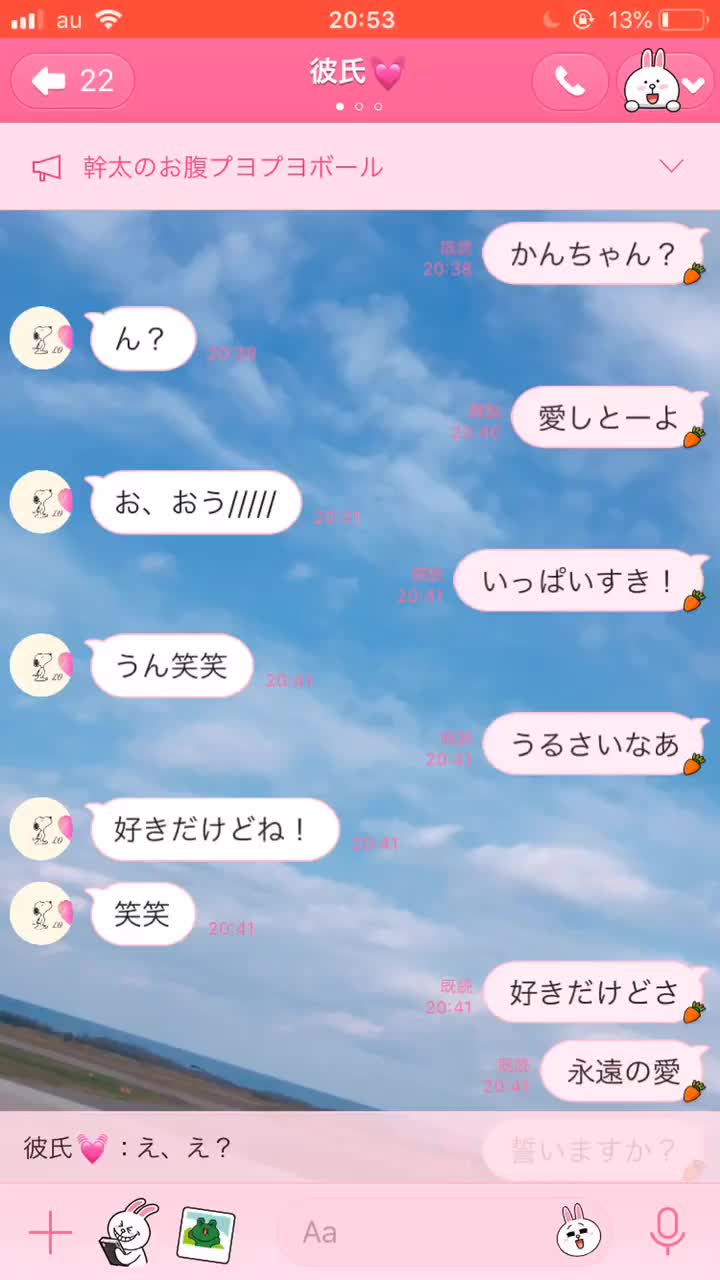Go back to the chat list
Viewport: 720px width, 1280px height.
(72, 81)
